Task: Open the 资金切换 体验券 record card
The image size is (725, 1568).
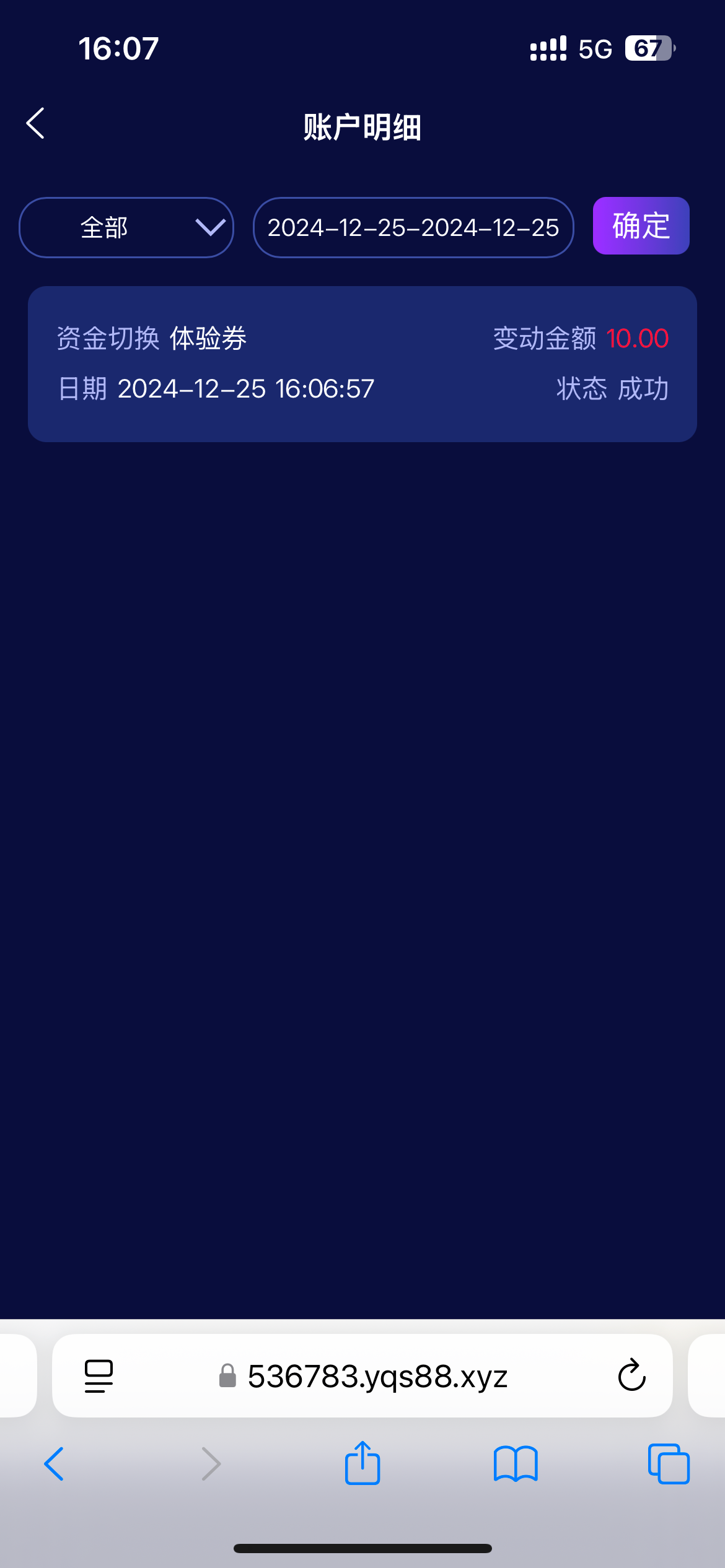Action: tap(362, 364)
